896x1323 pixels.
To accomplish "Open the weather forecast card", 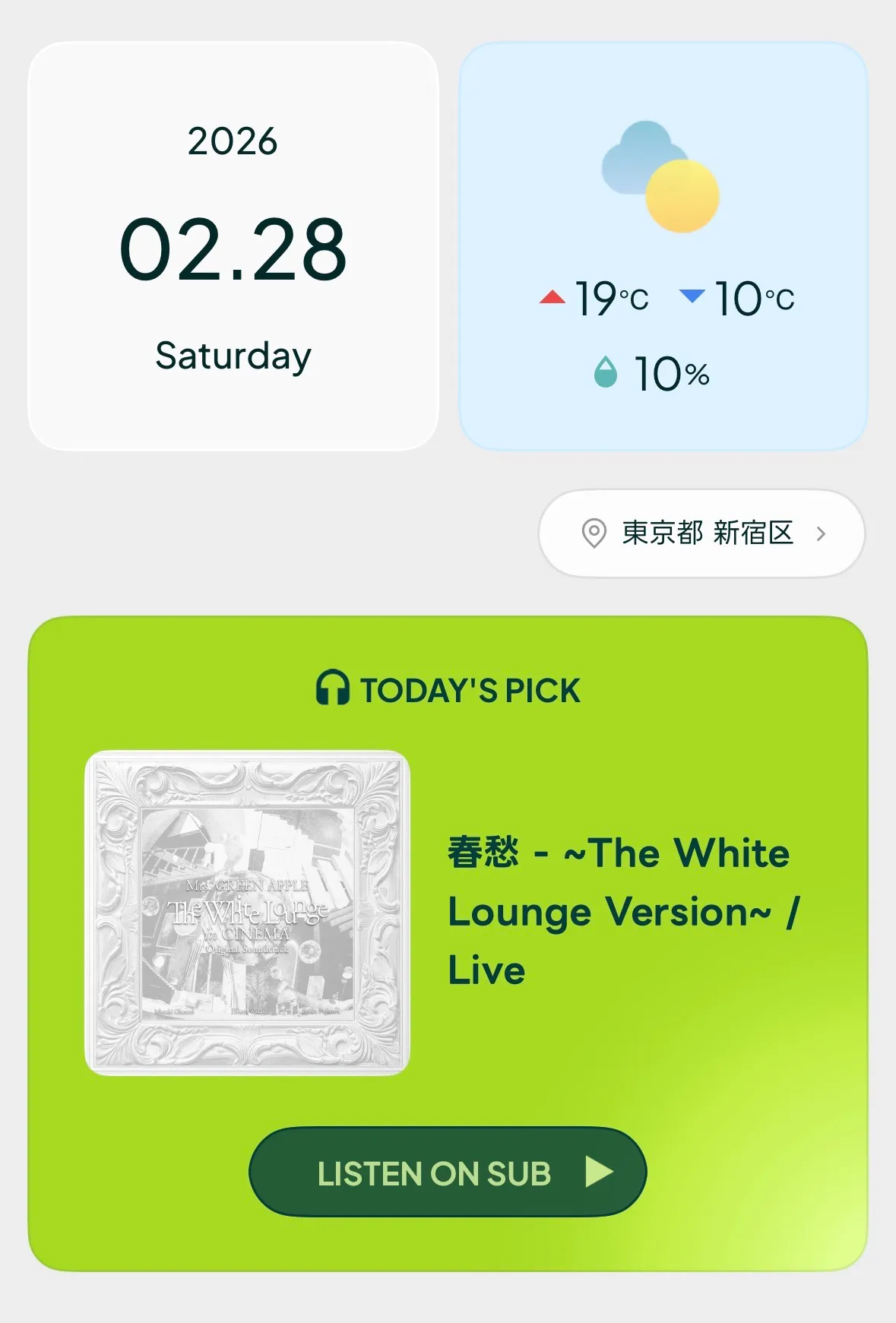I will point(663,246).
